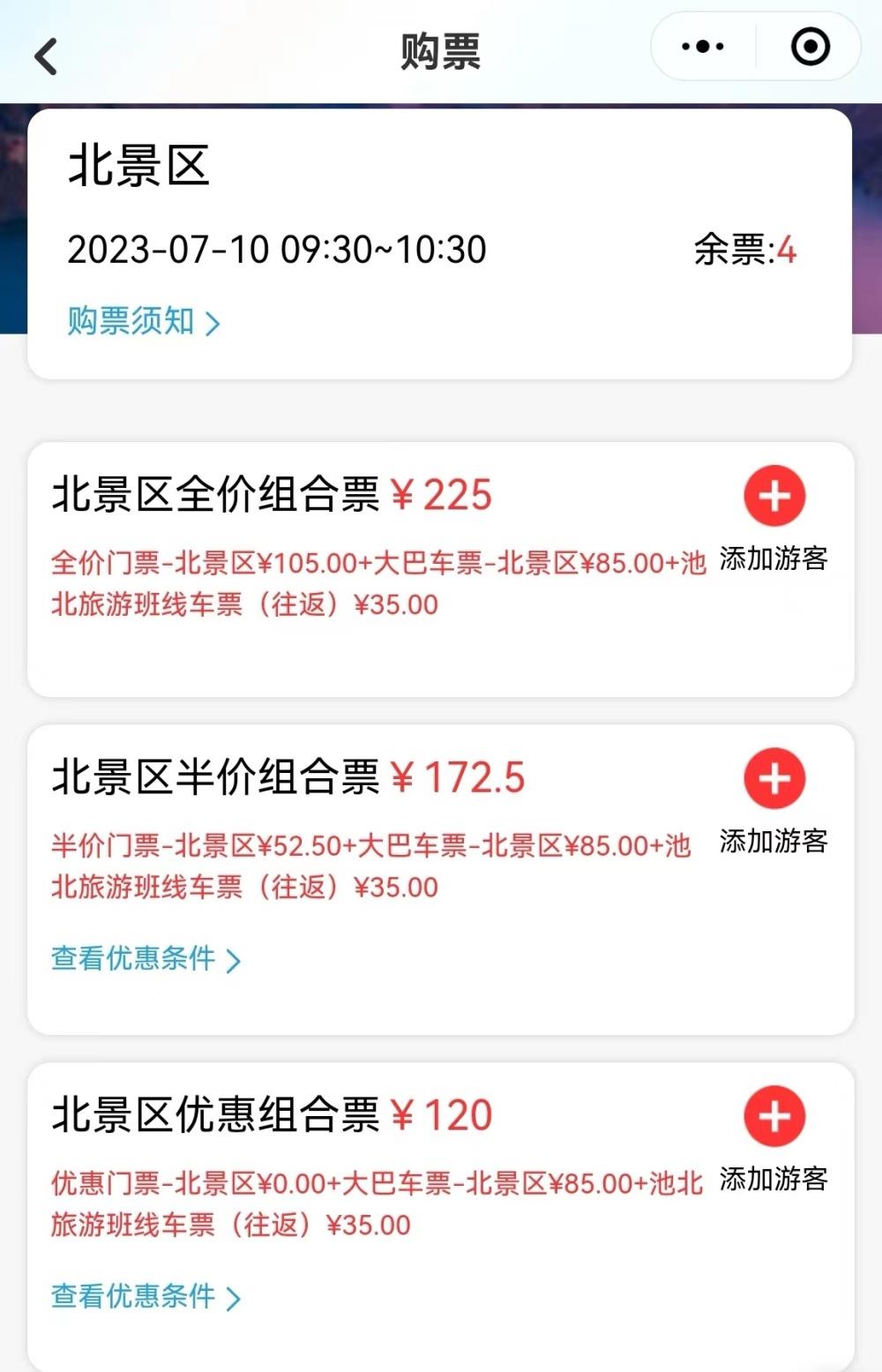Expand 查看优惠条件 under the half-price ticket
The height and width of the screenshot is (1372, 882).
coord(144,958)
